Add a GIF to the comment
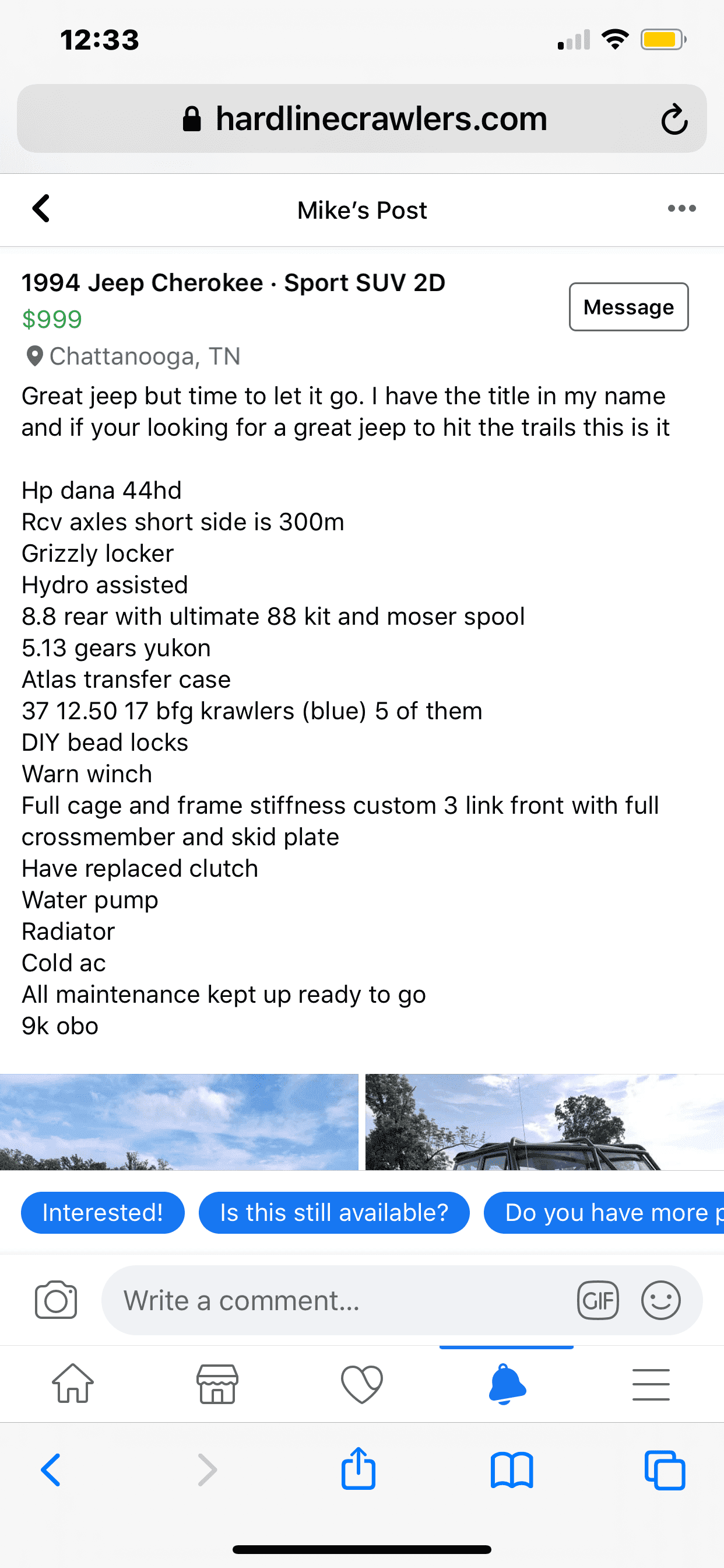The image size is (724, 1568). (598, 1300)
